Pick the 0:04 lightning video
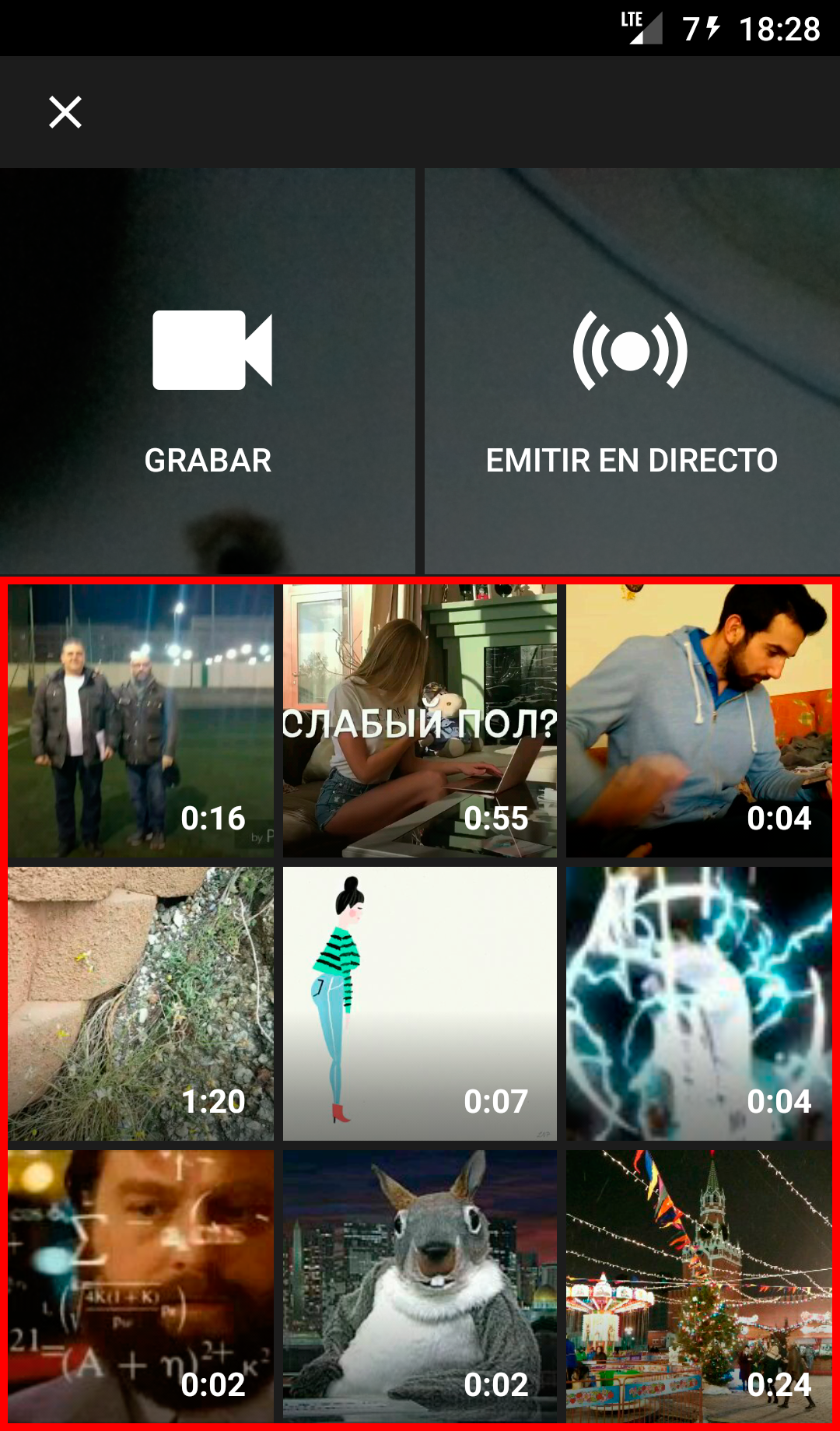The height and width of the screenshot is (1431, 840). click(698, 1004)
